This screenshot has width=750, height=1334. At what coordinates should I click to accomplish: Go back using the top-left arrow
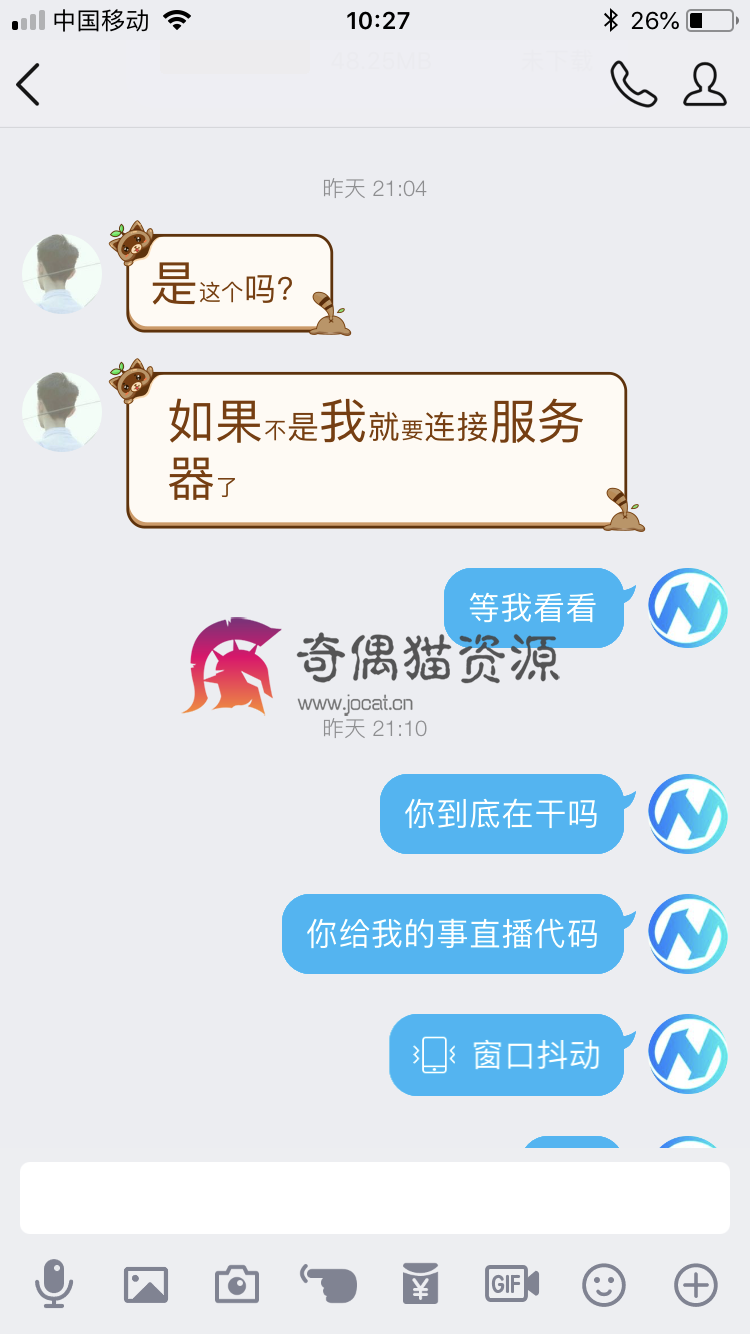[28, 84]
